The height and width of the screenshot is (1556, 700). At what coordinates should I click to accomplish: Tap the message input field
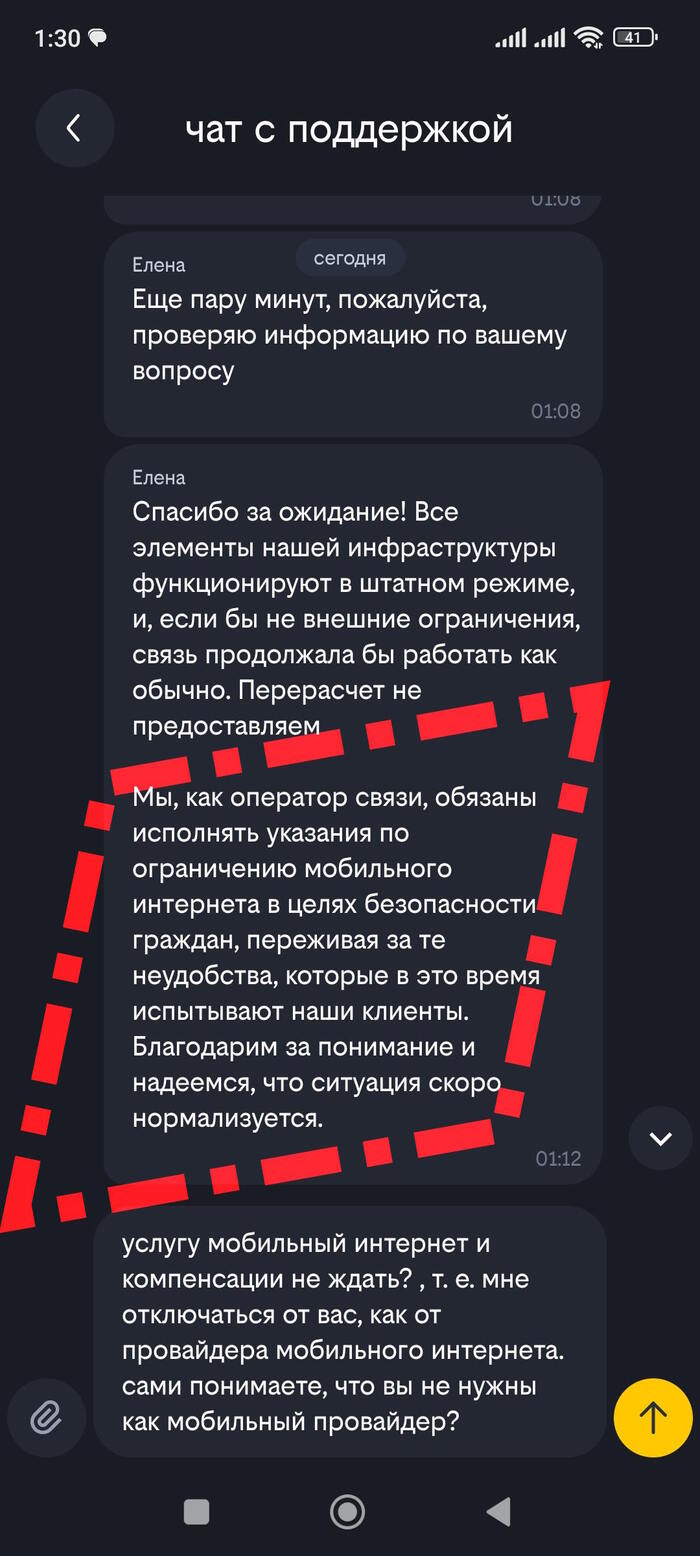(349, 1331)
